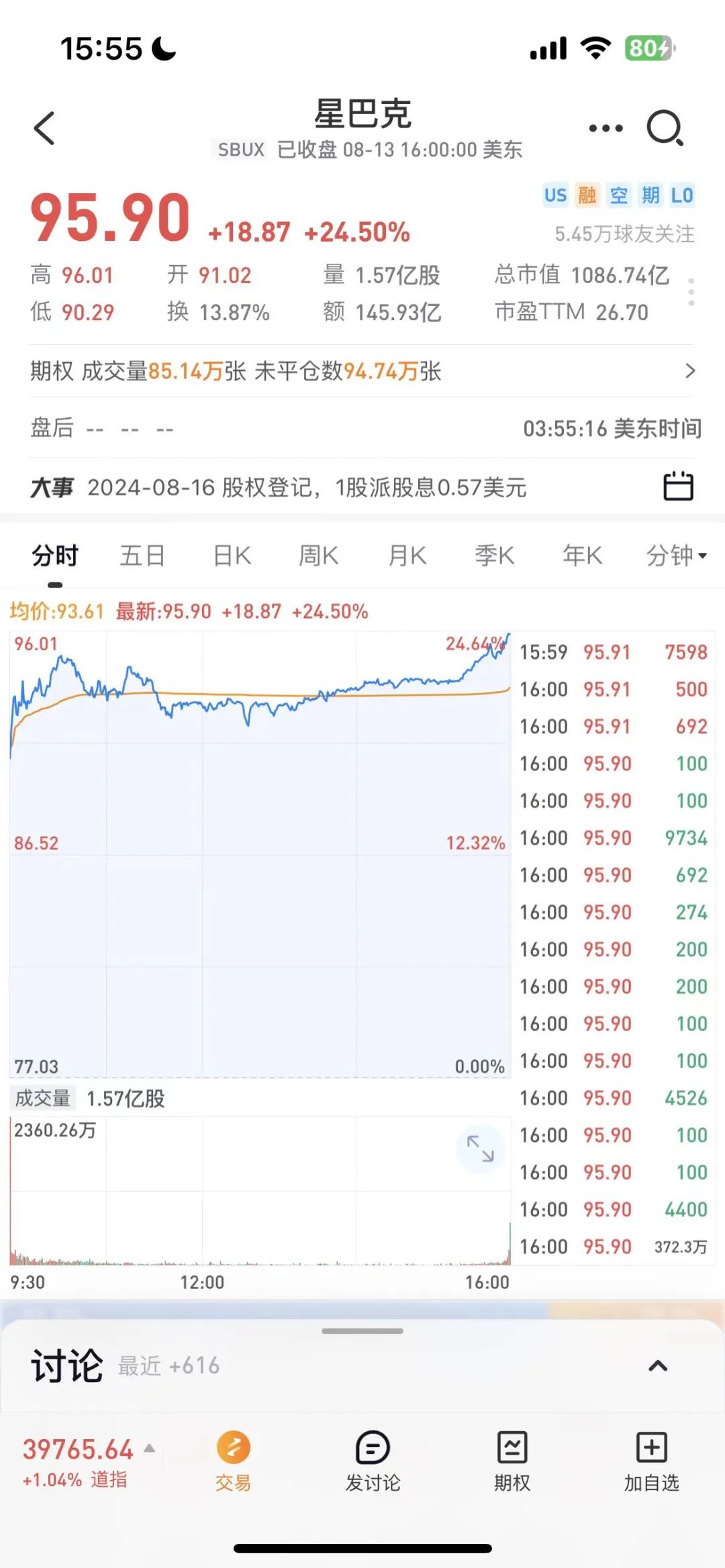Expand the 期权 options volume row

691,372
